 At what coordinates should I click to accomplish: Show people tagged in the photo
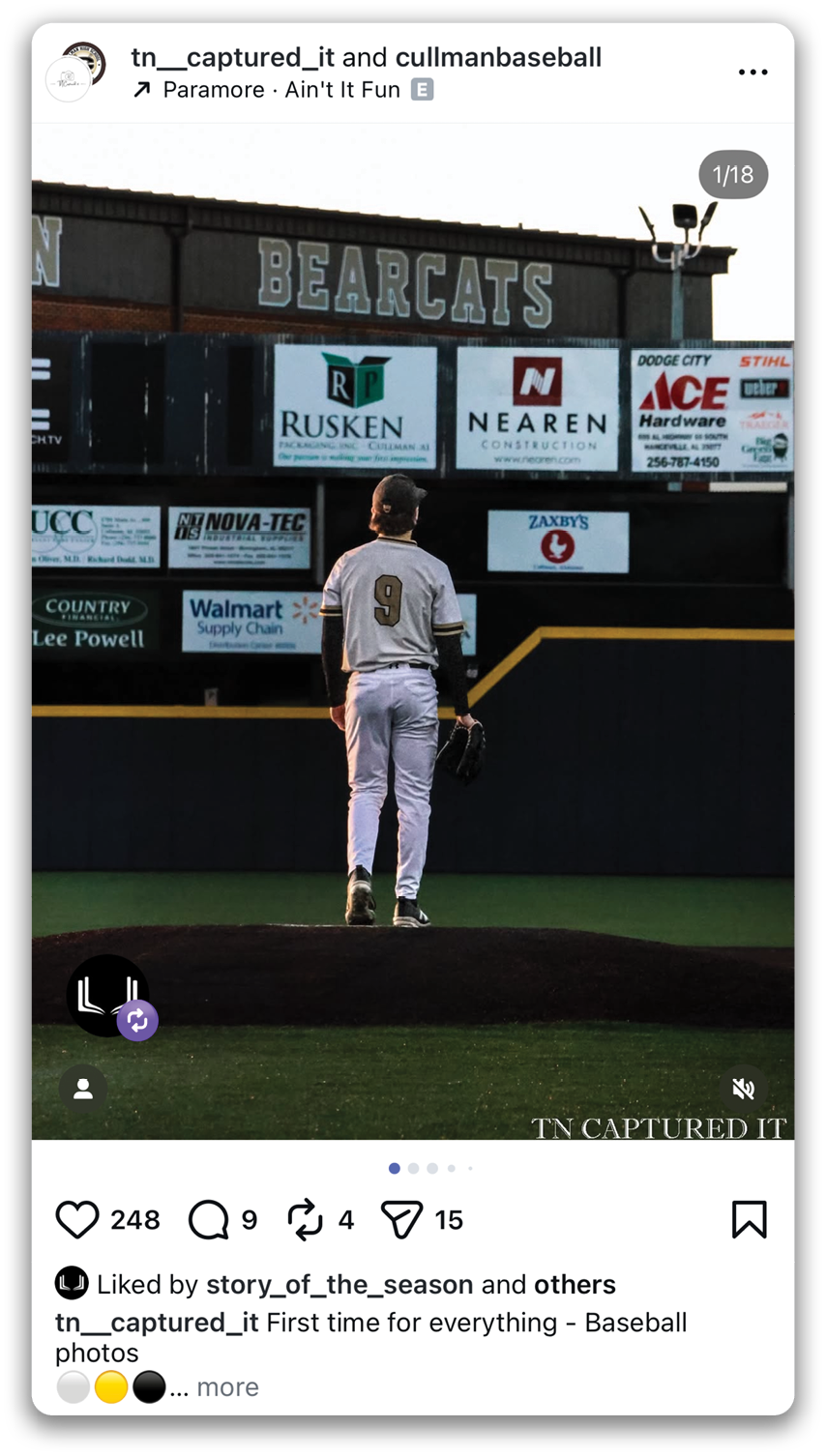coord(83,1090)
